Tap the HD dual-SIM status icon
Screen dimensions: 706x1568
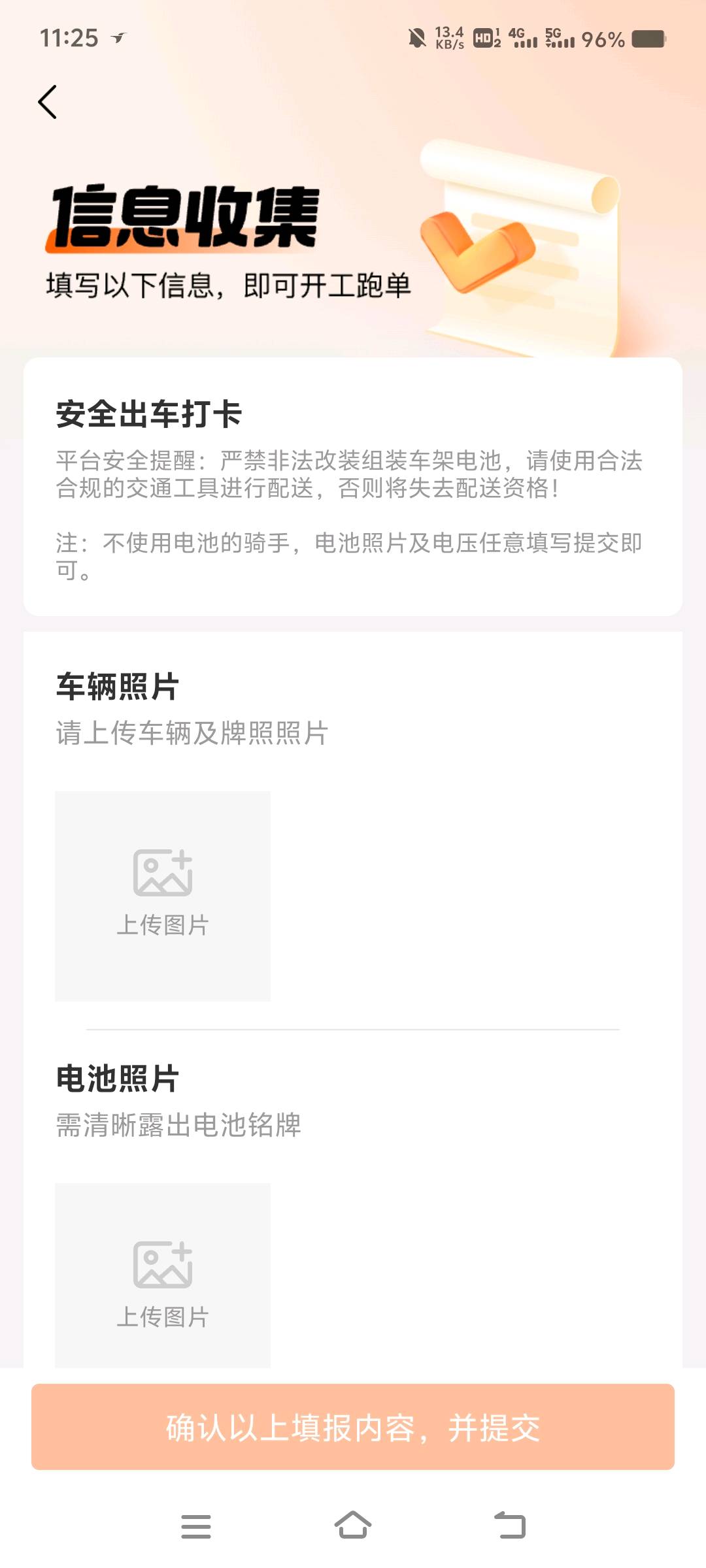pyautogui.click(x=488, y=39)
